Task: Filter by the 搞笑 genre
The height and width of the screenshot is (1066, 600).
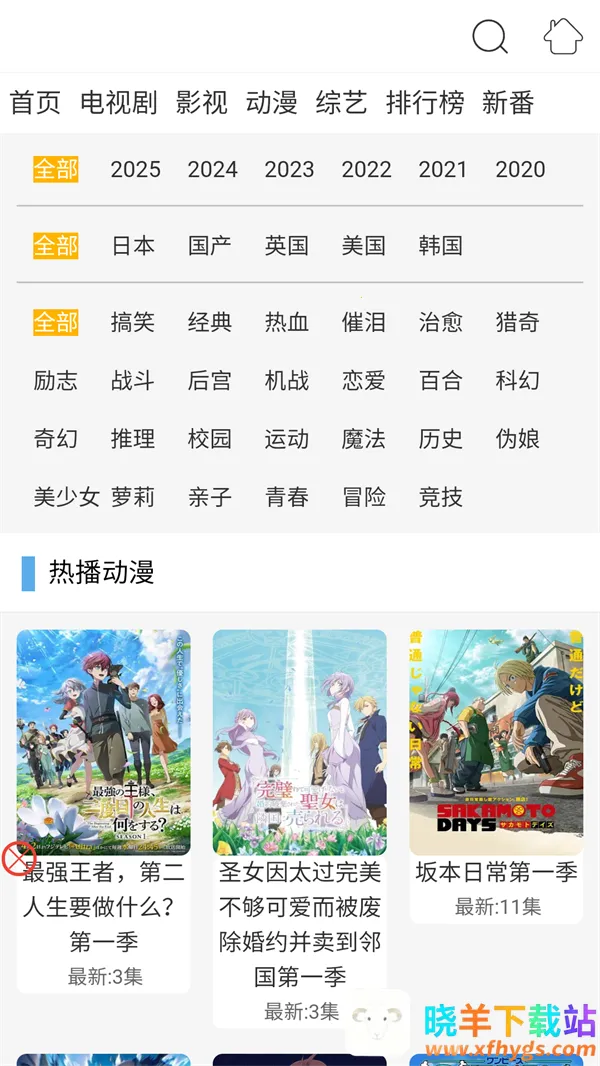Action: (133, 322)
